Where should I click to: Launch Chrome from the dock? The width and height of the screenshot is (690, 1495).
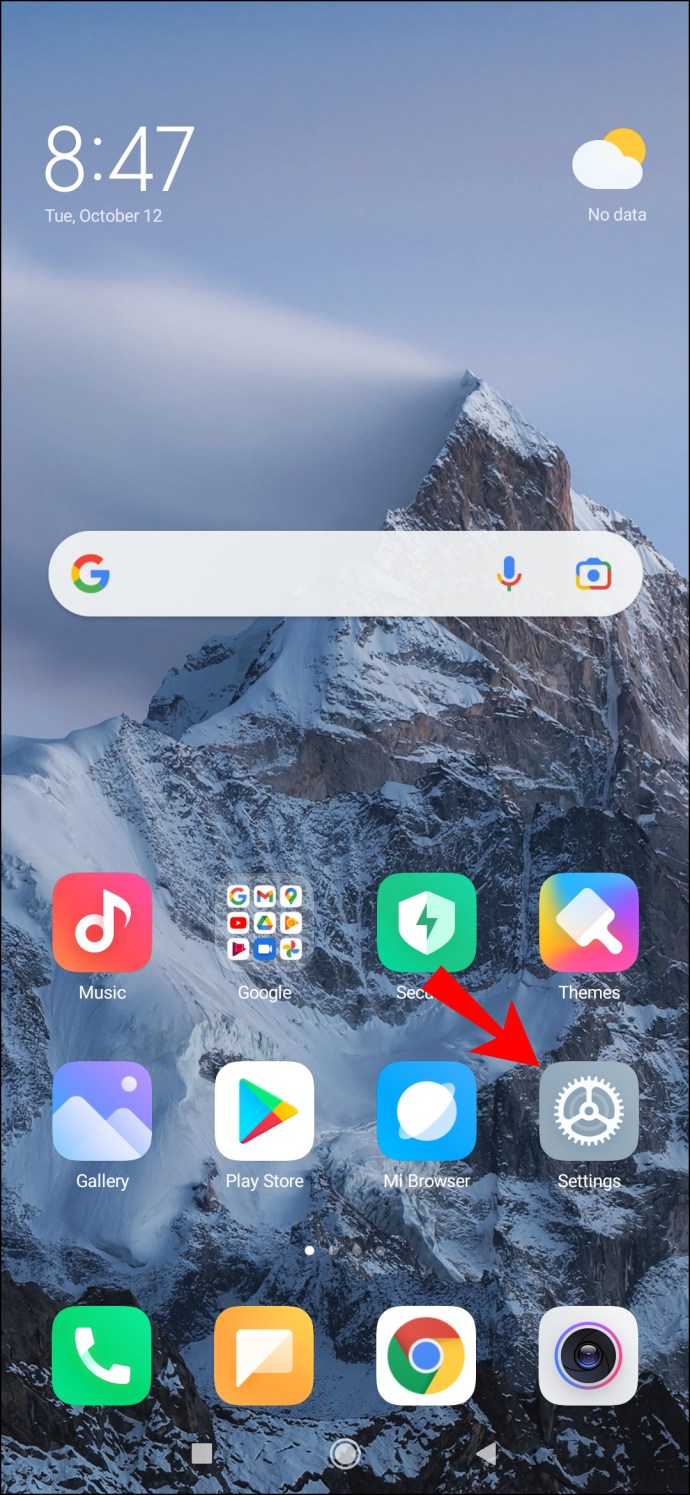click(426, 1355)
